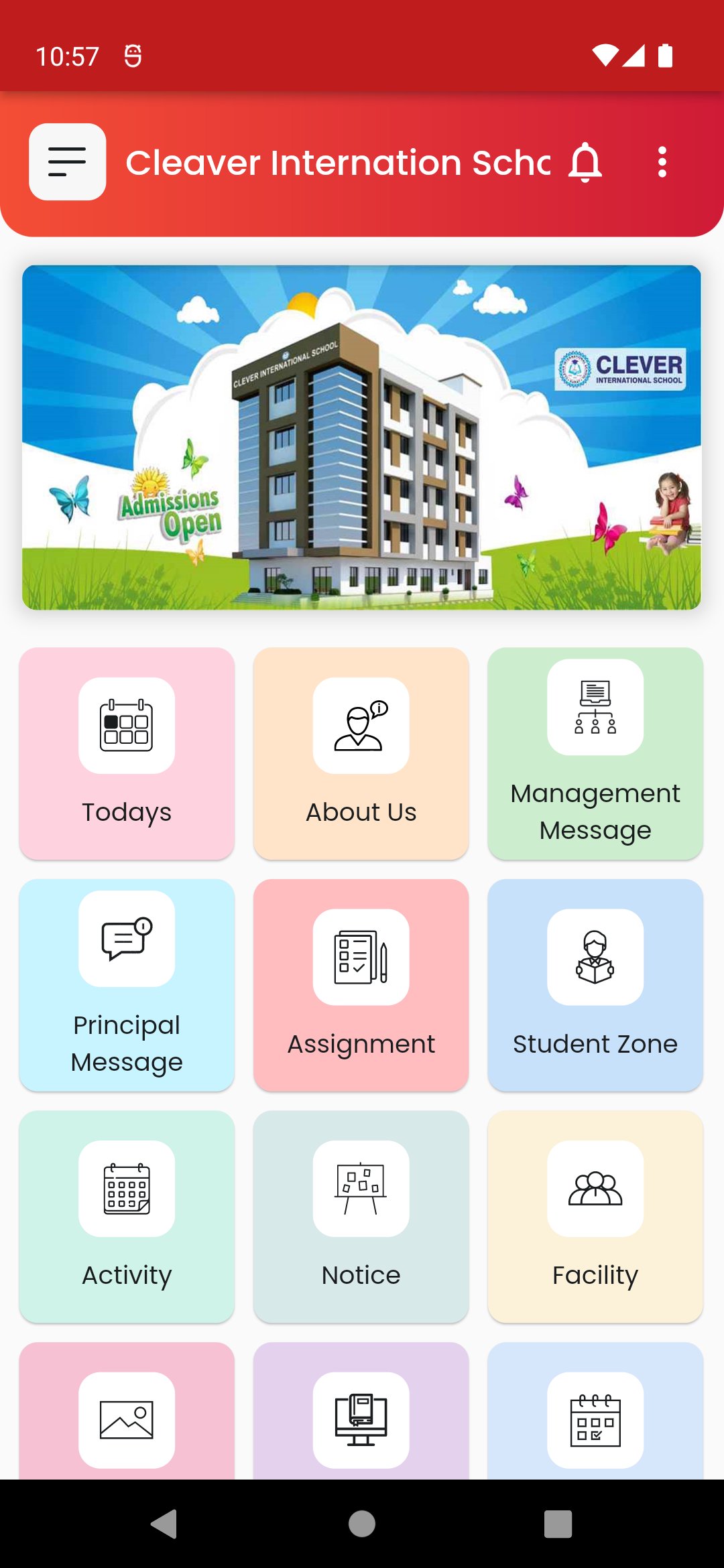Tap the system home button

(x=362, y=1524)
